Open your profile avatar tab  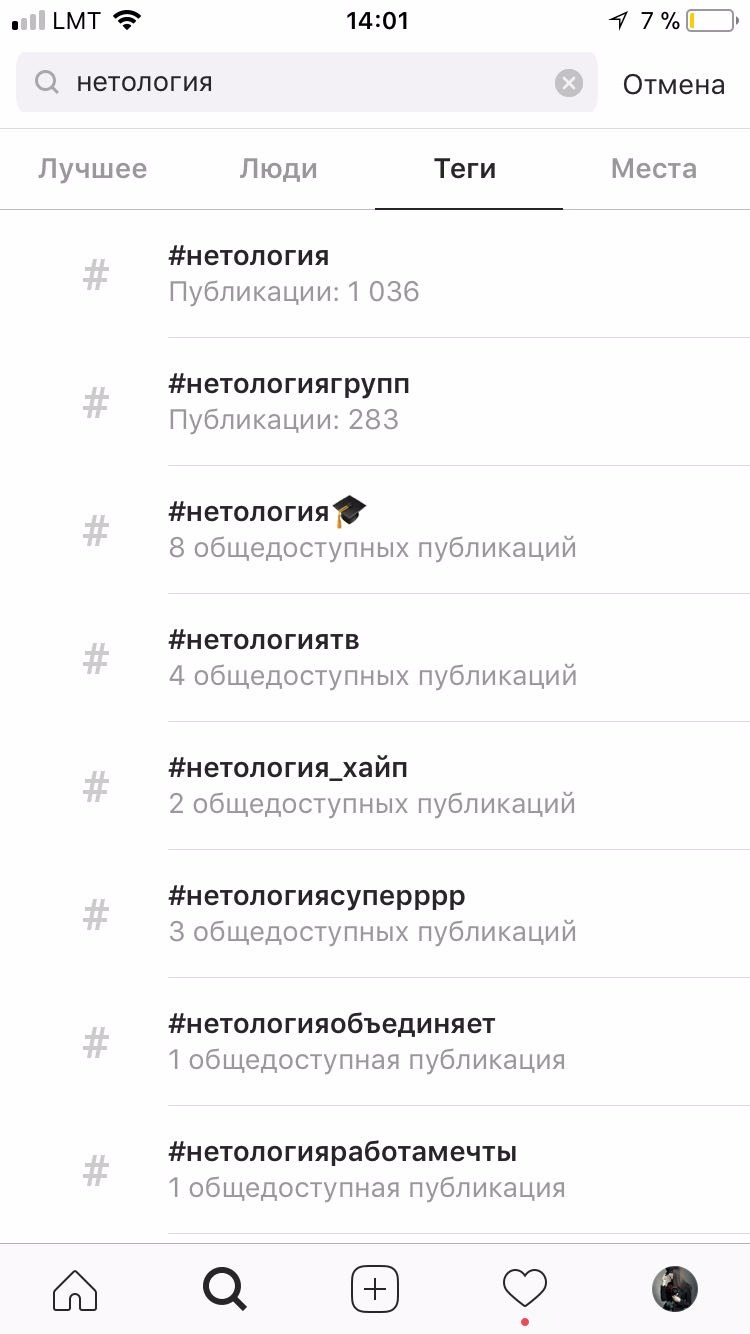[x=675, y=1288]
